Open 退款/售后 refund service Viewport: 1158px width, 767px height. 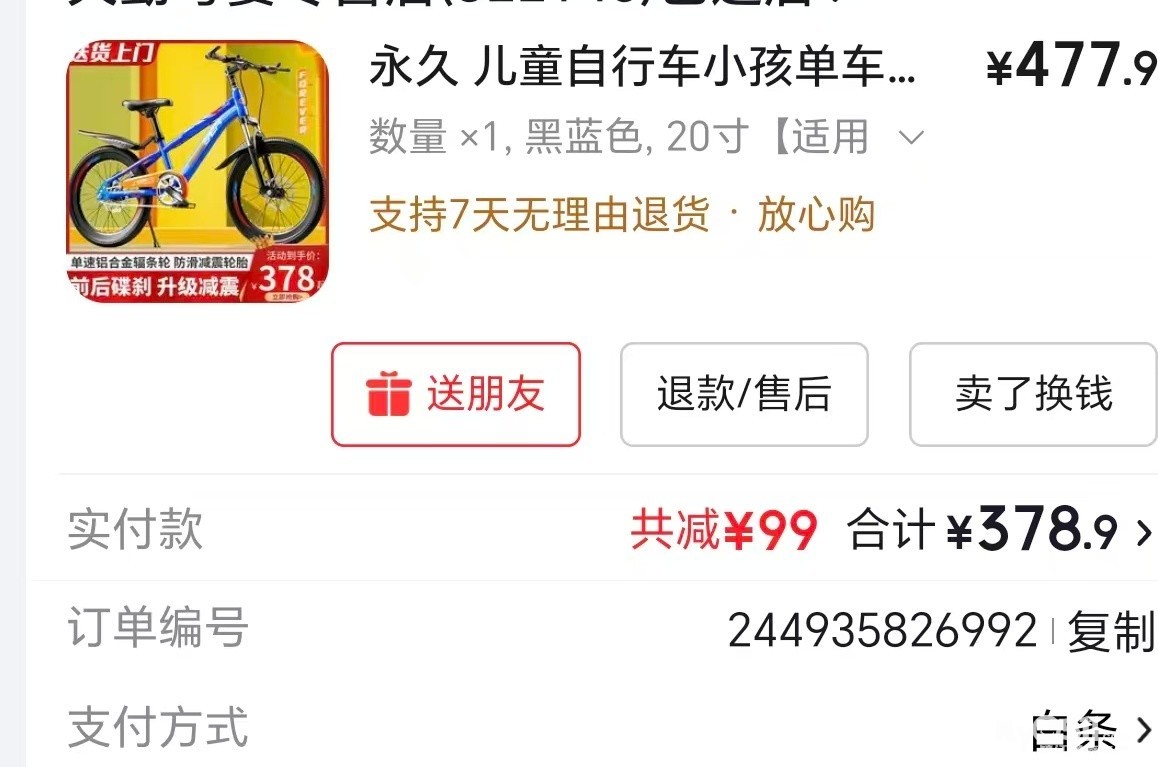point(744,394)
